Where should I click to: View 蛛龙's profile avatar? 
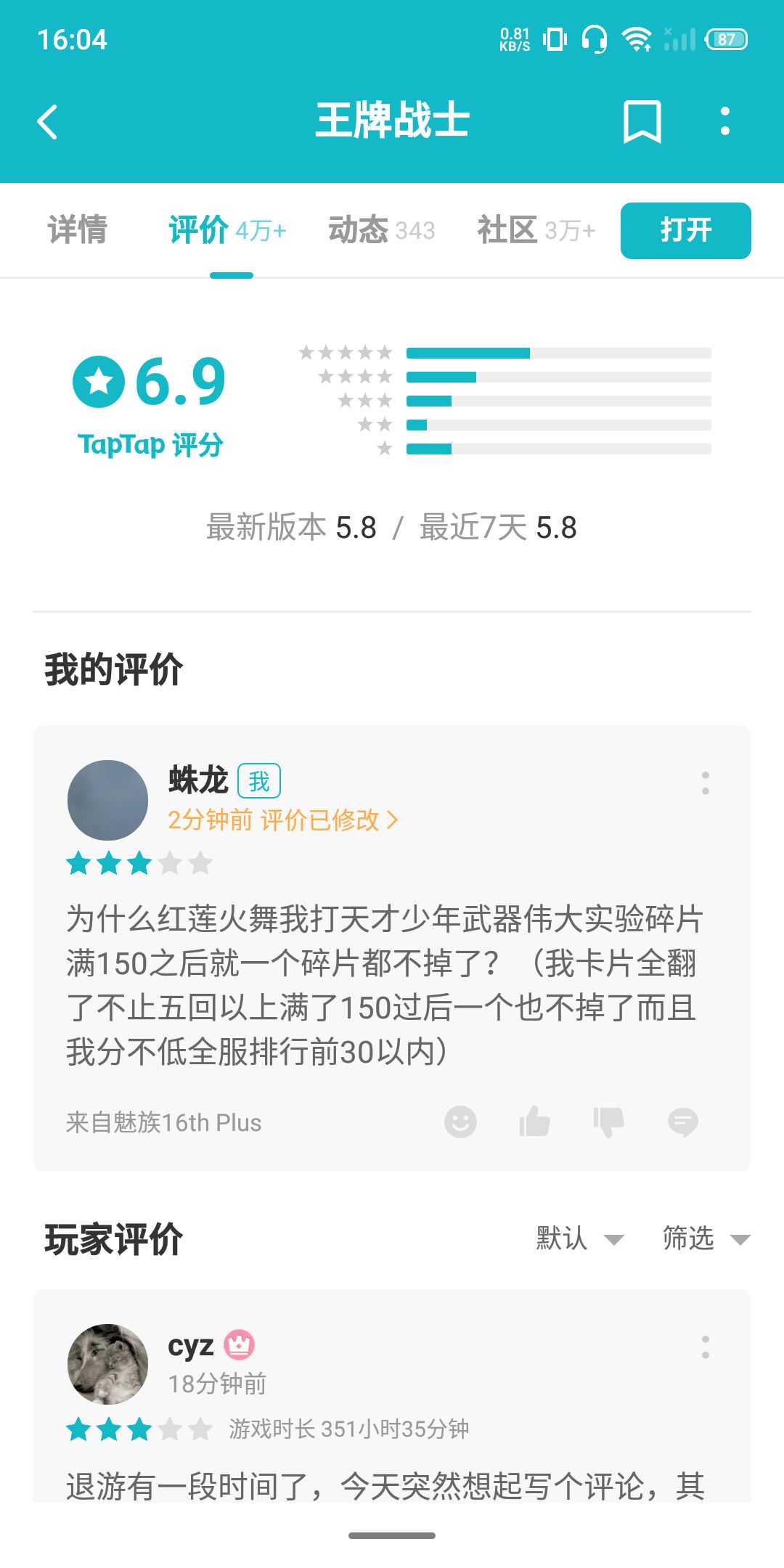pos(107,800)
